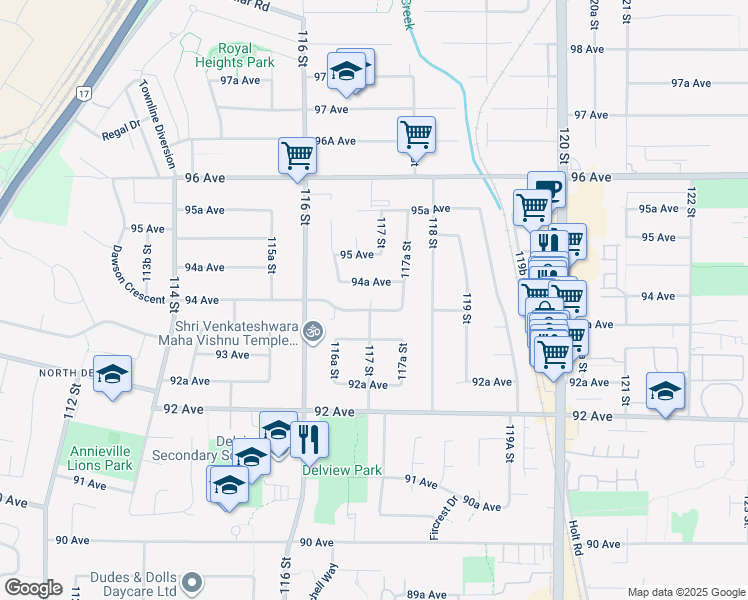Select the school marker near 97 Ave

click(x=346, y=71)
